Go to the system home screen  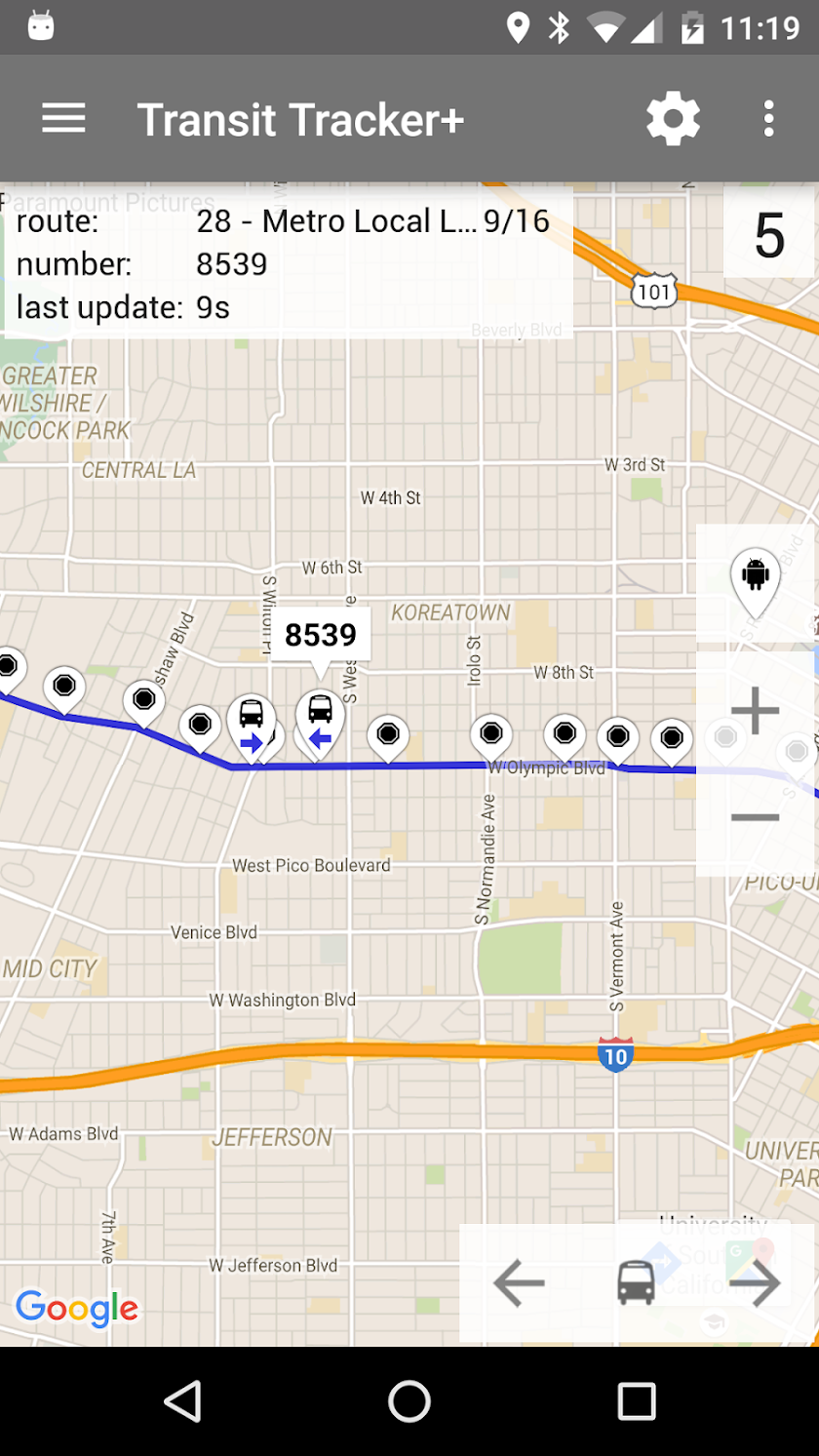coord(409,1401)
